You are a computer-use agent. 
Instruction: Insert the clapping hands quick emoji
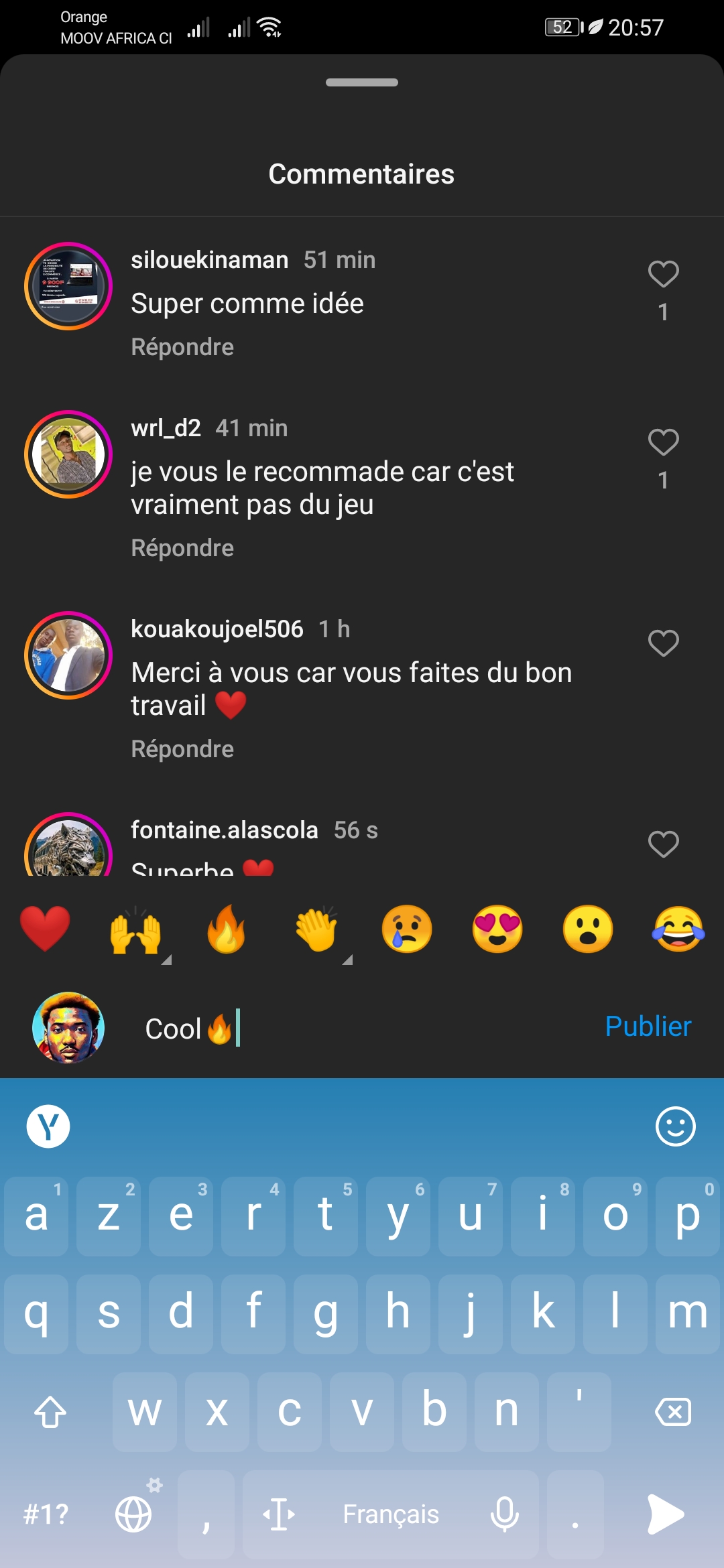click(316, 929)
